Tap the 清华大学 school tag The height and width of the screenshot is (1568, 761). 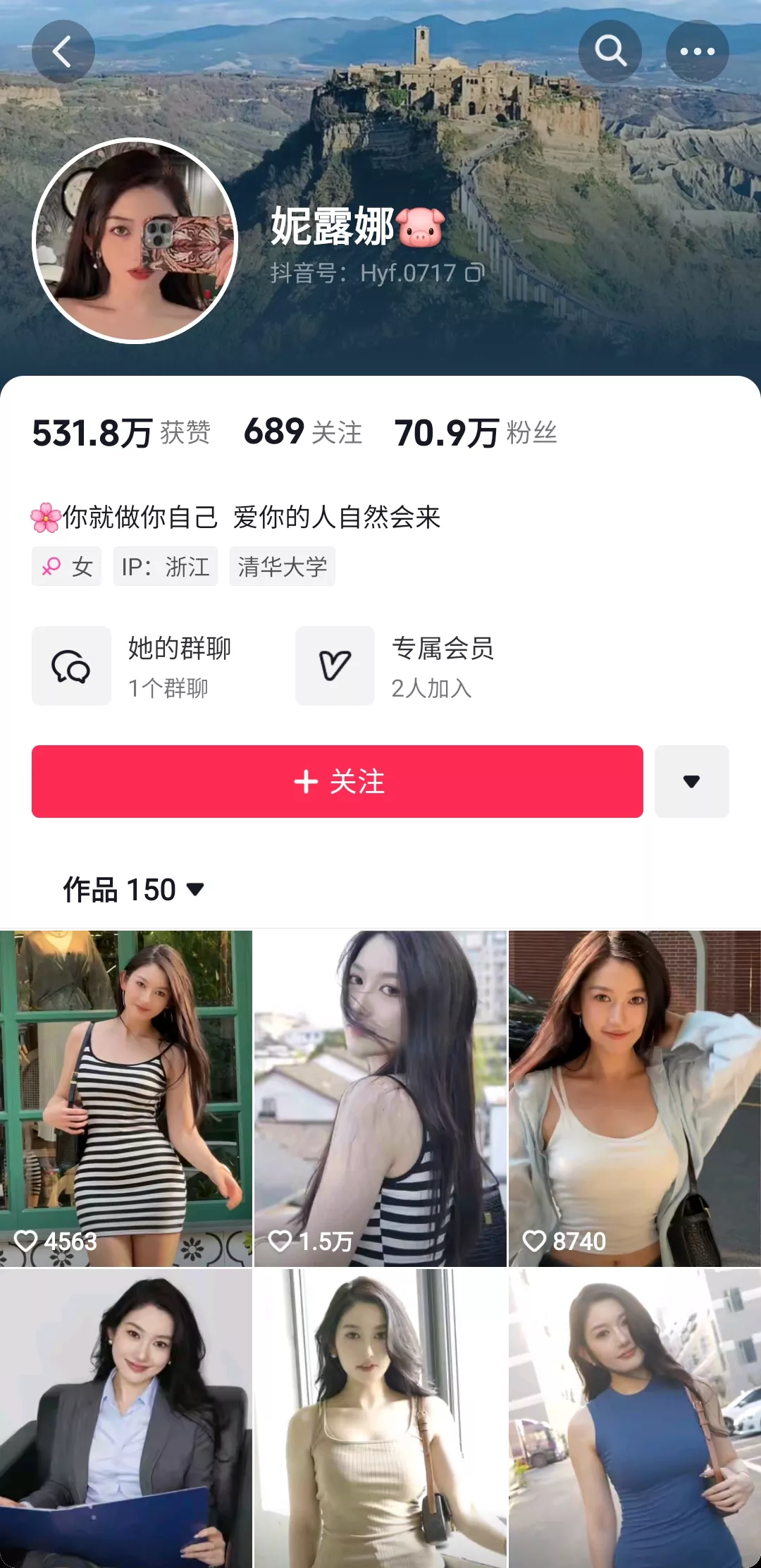tap(282, 566)
